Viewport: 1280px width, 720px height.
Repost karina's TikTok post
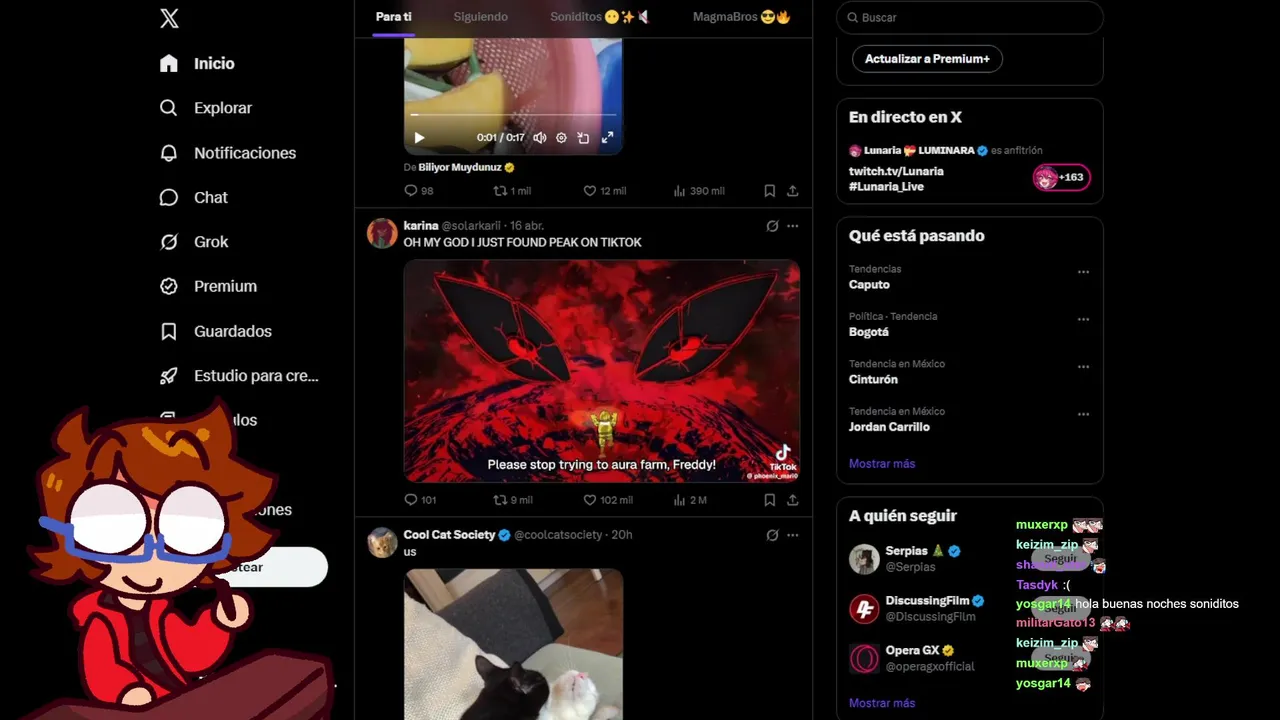[x=500, y=500]
